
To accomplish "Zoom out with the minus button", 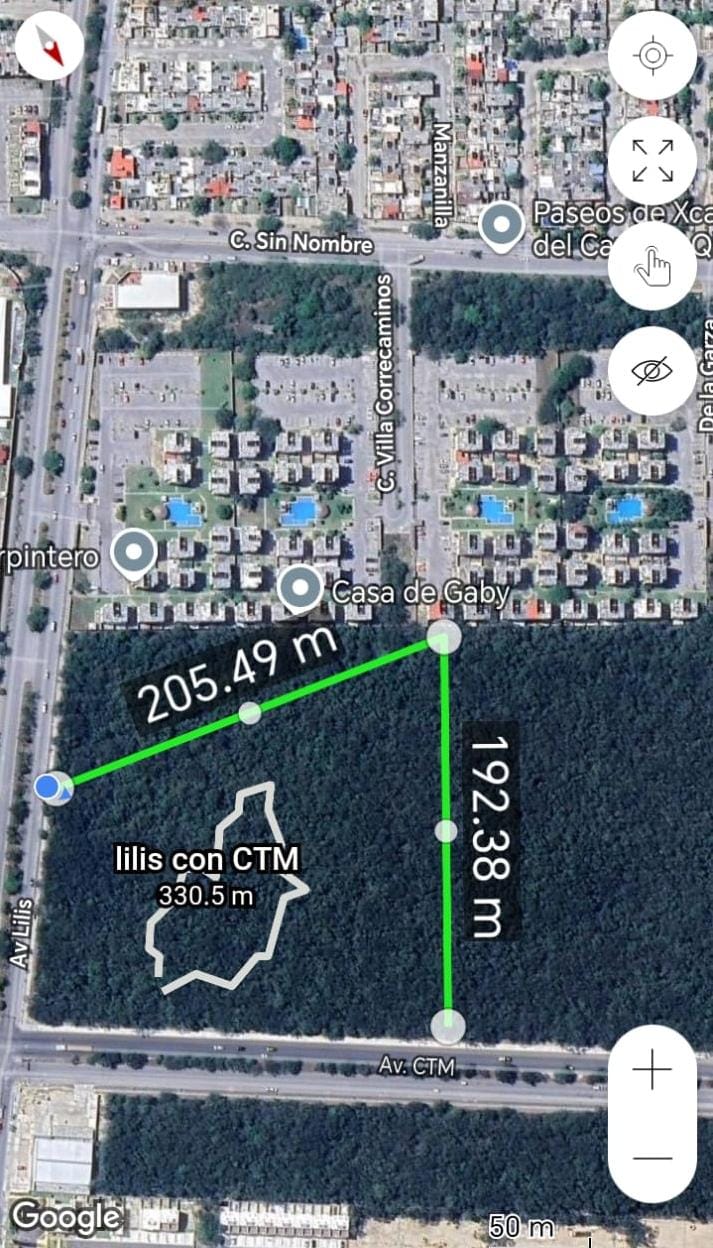I will [652, 1157].
